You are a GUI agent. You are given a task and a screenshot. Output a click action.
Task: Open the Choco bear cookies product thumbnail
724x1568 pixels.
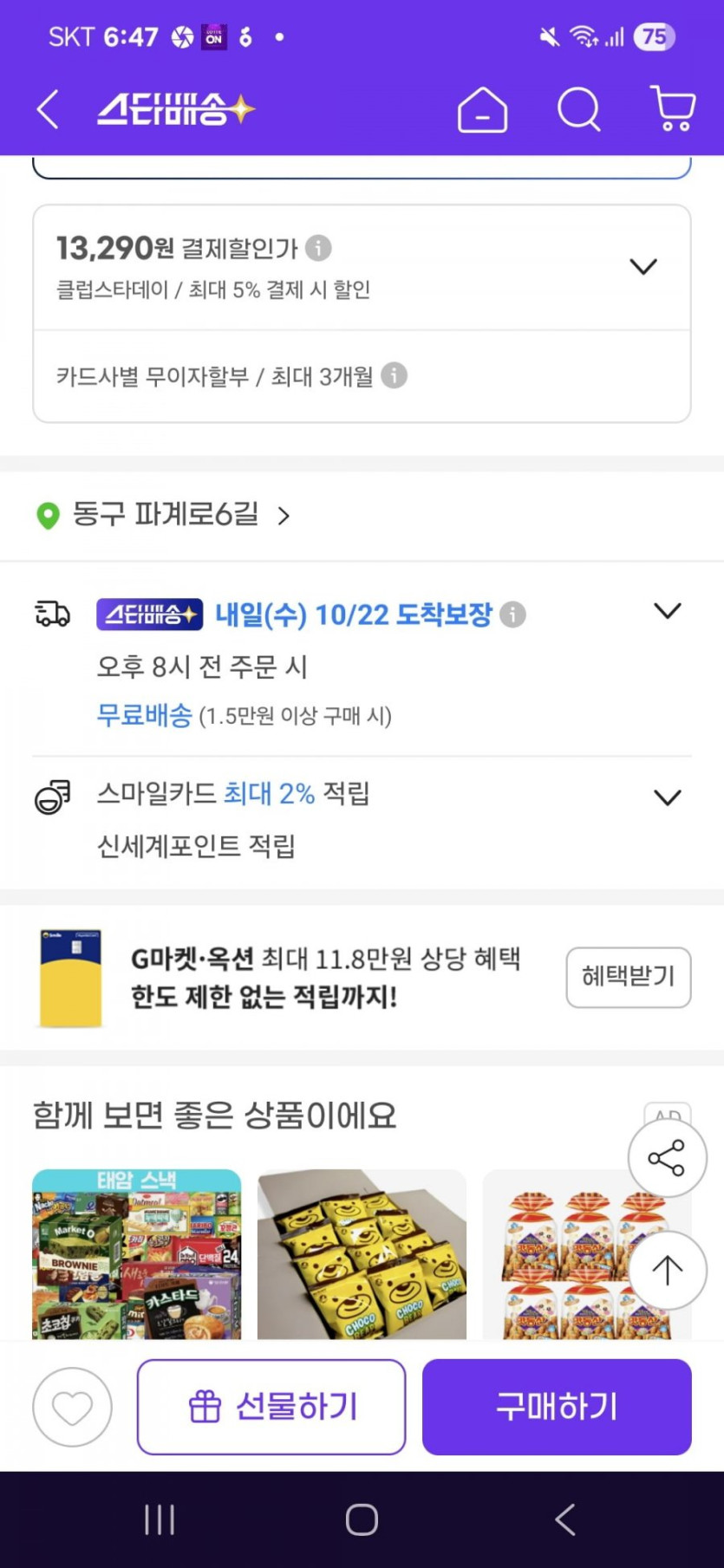click(x=362, y=1253)
